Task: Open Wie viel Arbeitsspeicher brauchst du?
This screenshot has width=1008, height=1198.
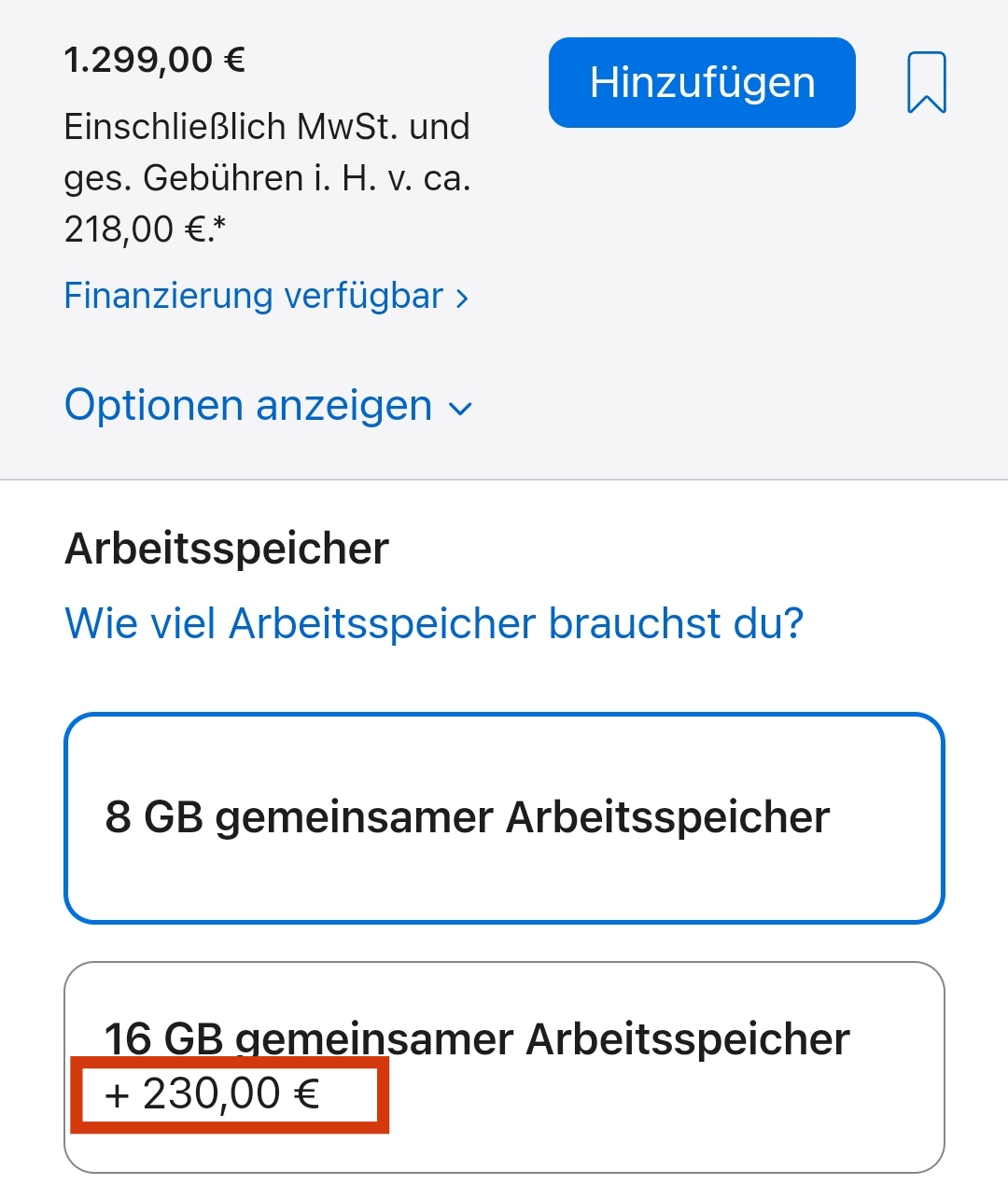Action: point(434,623)
